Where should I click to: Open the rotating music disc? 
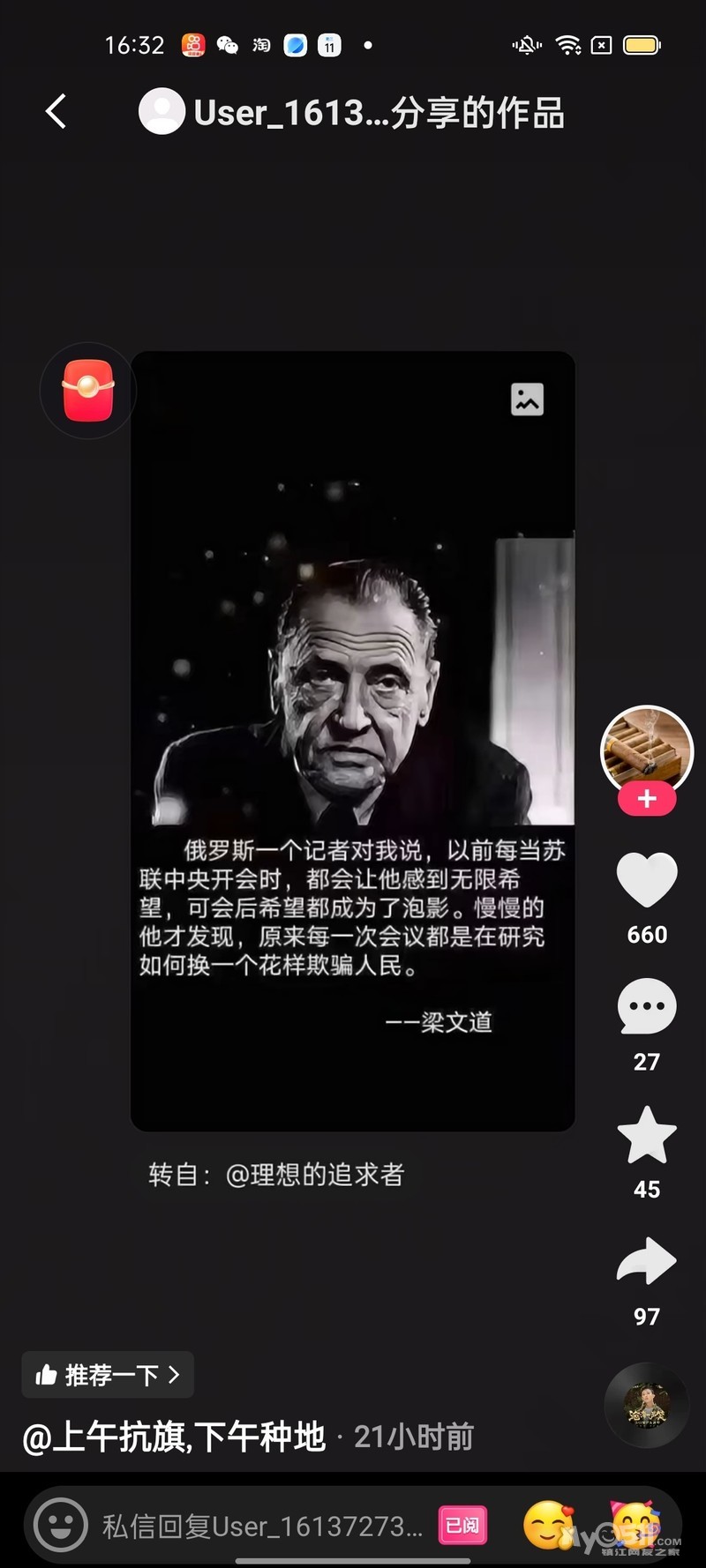point(647,1405)
